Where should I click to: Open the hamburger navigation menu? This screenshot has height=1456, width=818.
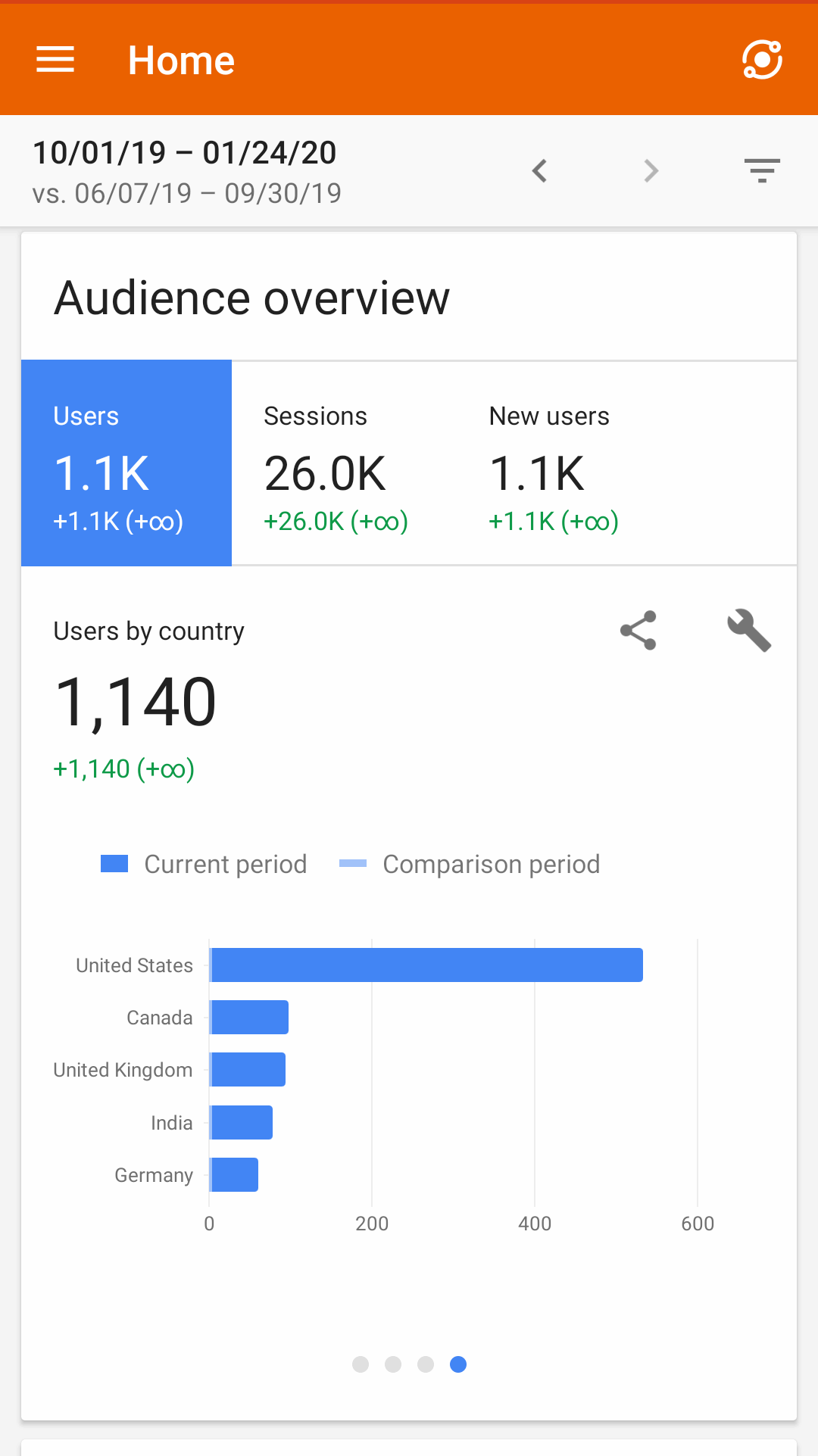tap(55, 59)
